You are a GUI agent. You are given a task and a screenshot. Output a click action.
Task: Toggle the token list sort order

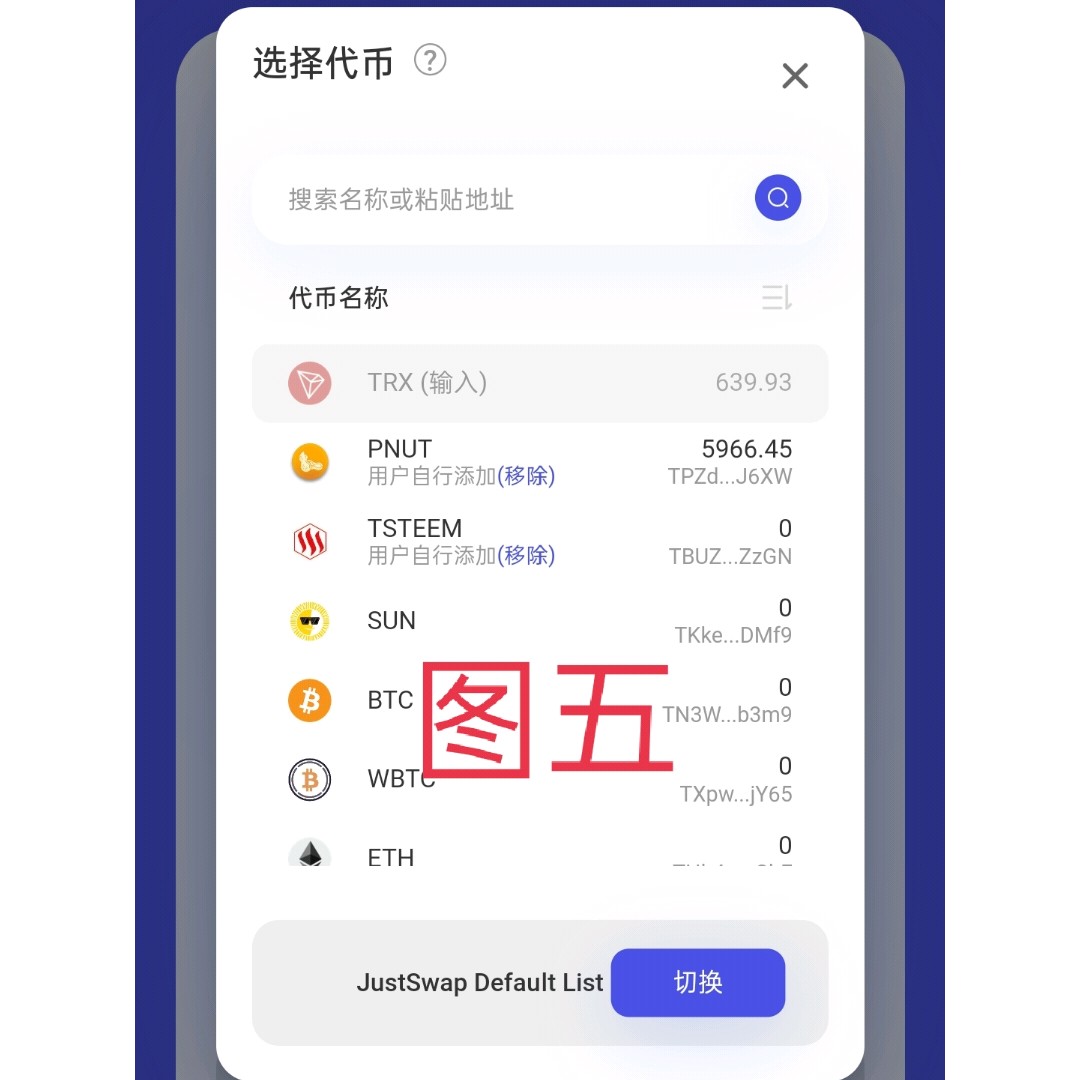tap(777, 297)
